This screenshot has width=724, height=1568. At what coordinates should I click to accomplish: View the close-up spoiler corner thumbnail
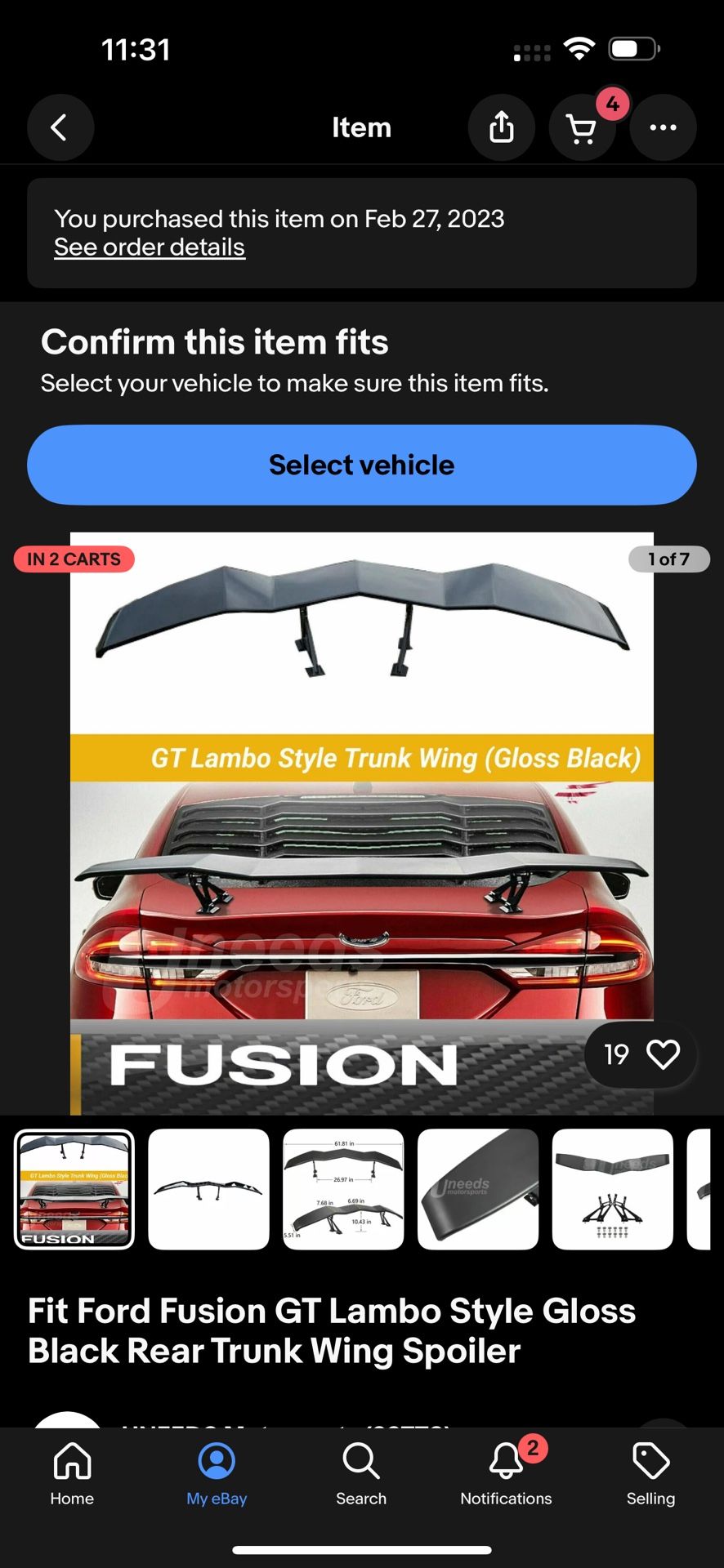point(478,1189)
